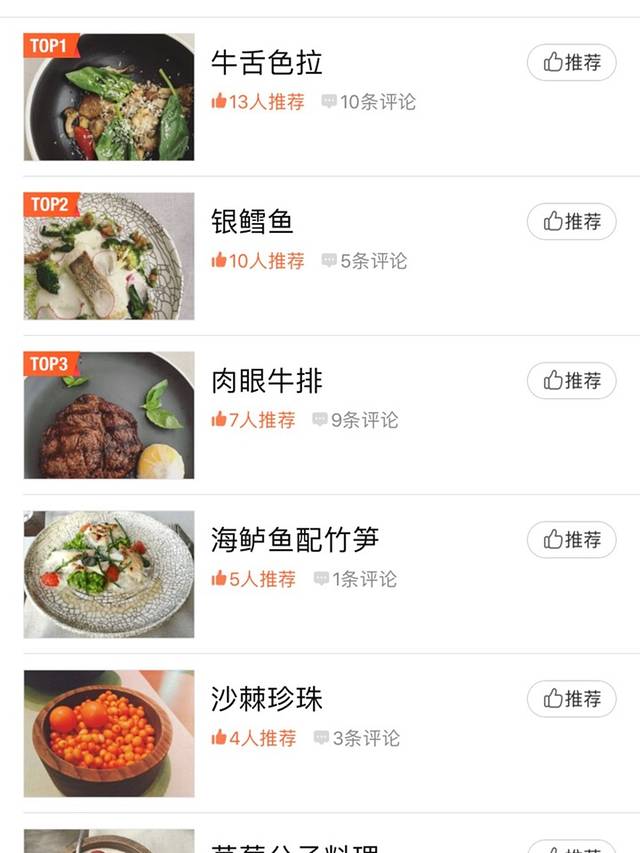This screenshot has height=853, width=640.
Task: Open 3条评论 for 沙棘珍珠
Action: tap(357, 738)
